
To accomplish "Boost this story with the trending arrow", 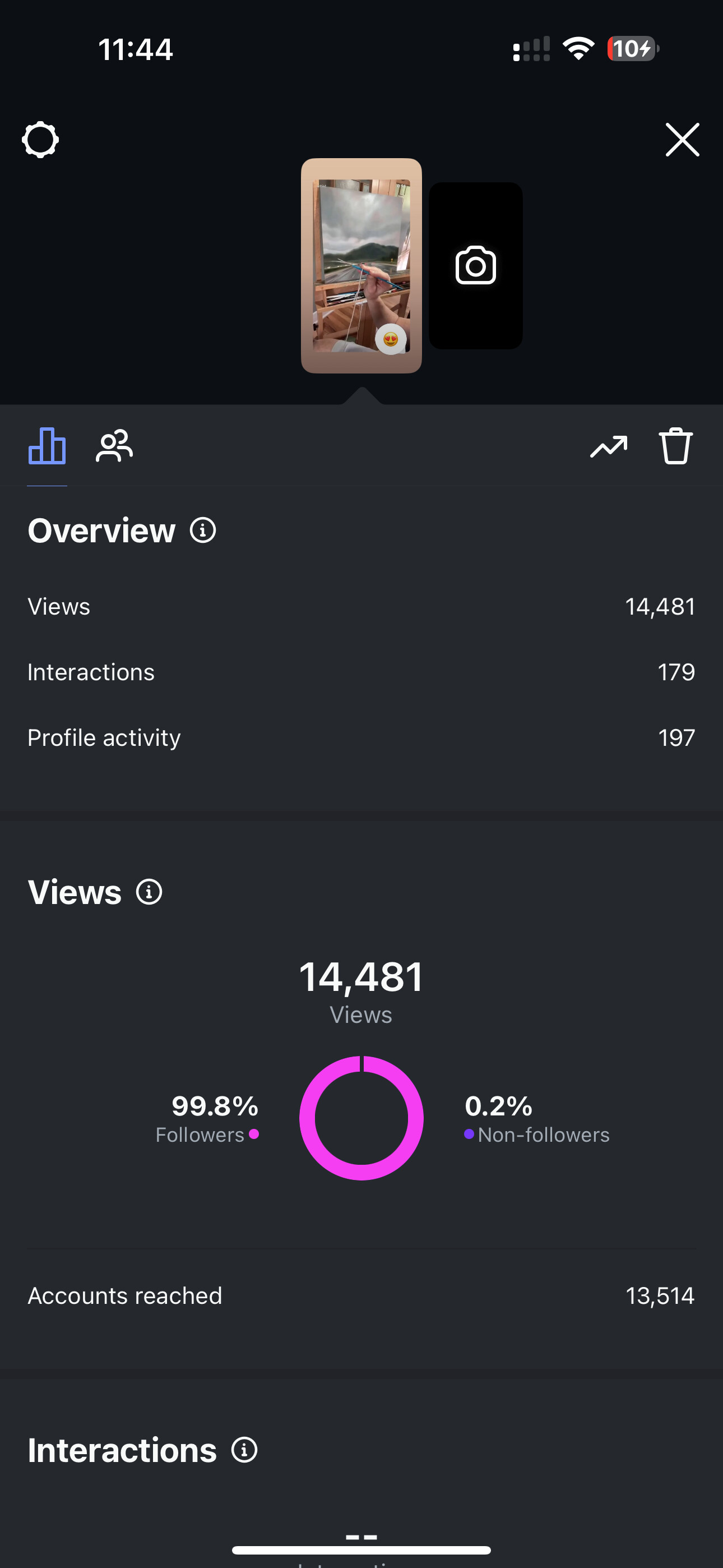I will [x=609, y=447].
